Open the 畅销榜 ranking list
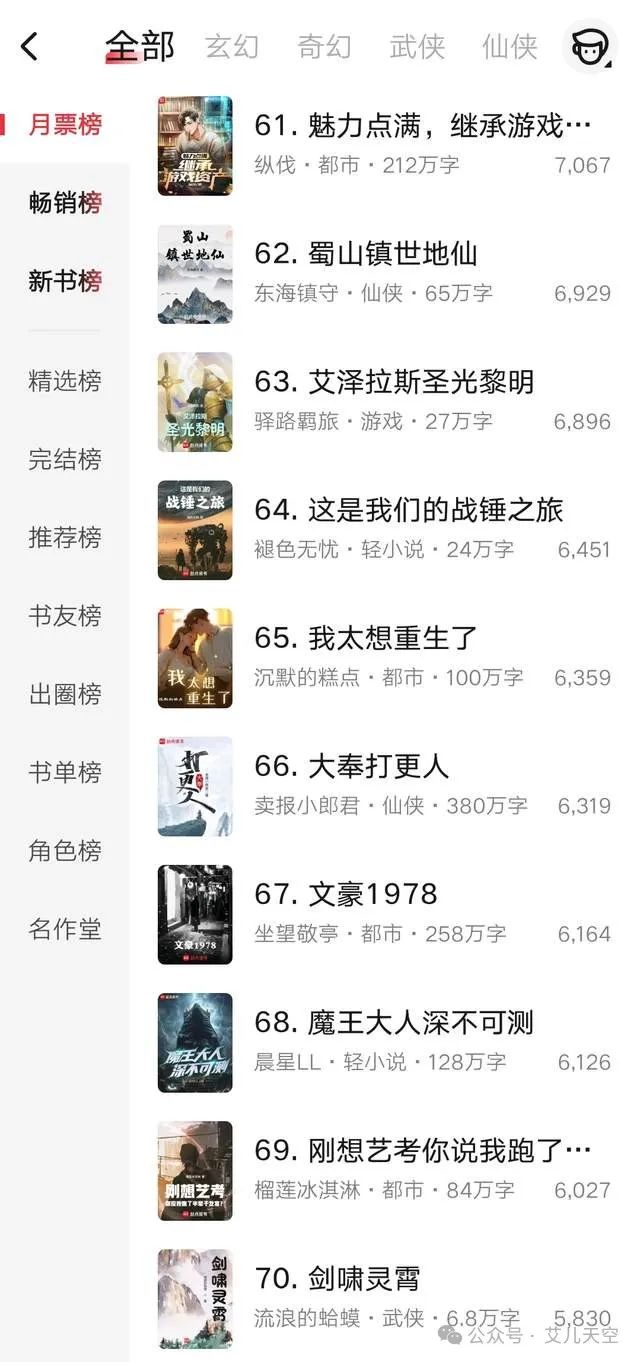Image resolution: width=640 pixels, height=1362 pixels. [65, 203]
